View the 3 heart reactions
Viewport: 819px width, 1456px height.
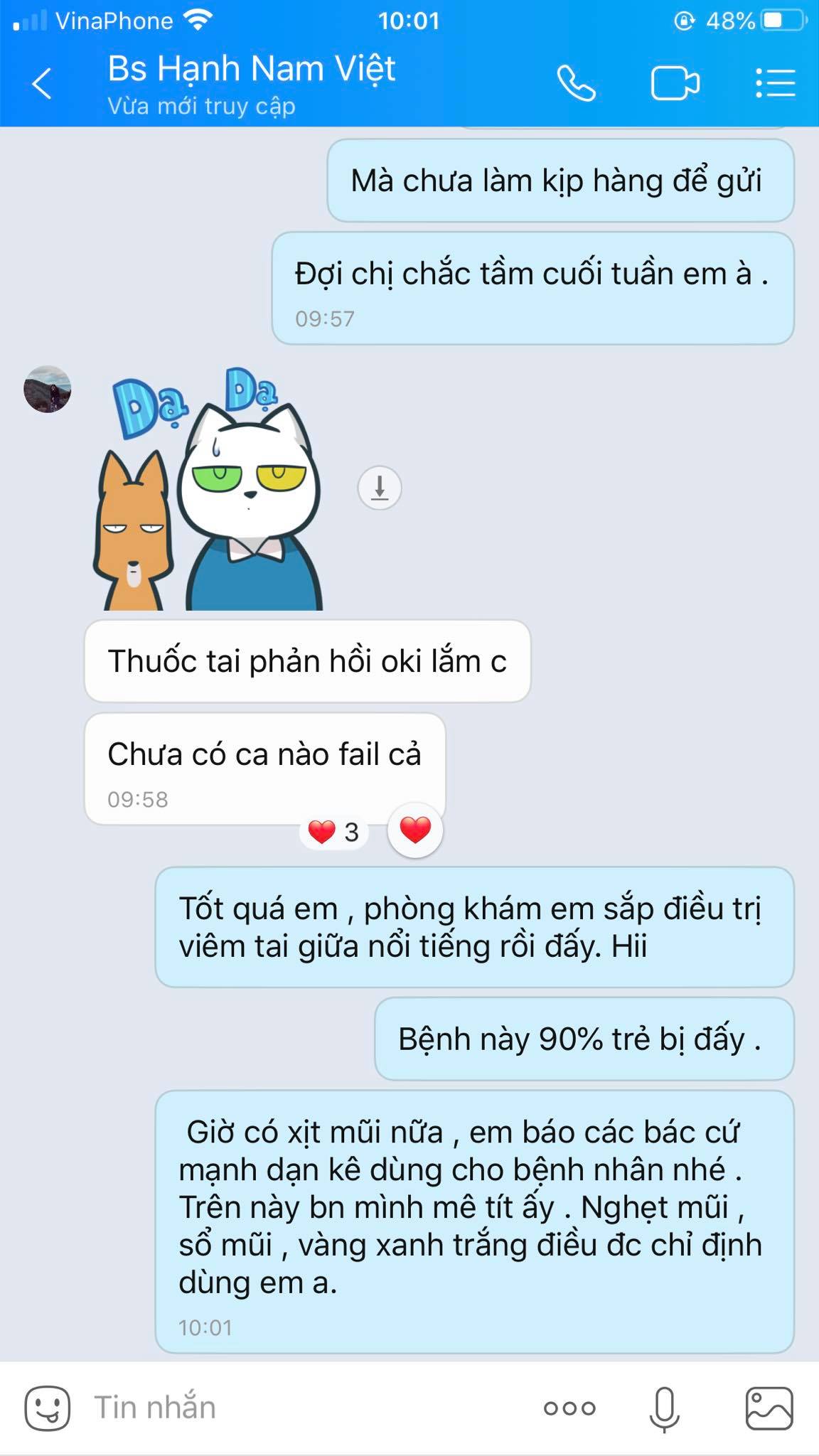333,832
